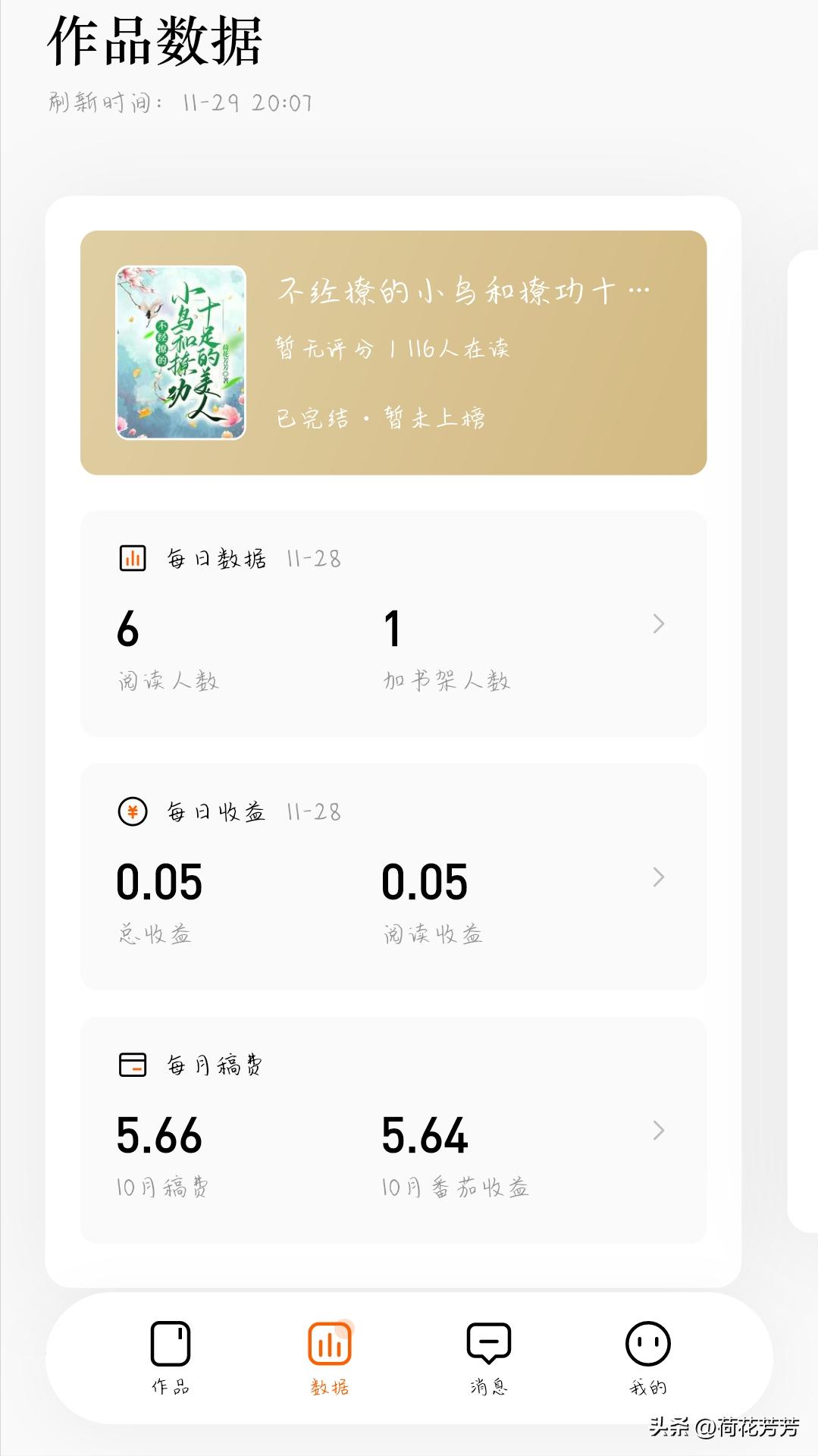
Task: Click the 阅读人数 value showing 6
Action: click(130, 629)
